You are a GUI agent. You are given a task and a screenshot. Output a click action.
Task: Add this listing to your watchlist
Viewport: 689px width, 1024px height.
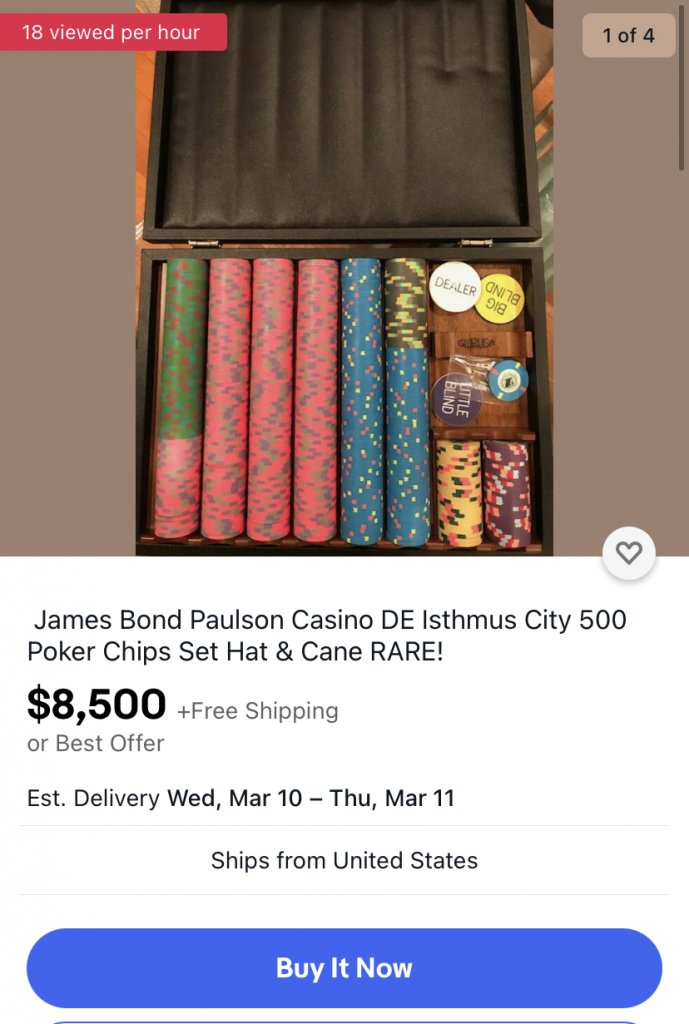pyautogui.click(x=629, y=552)
